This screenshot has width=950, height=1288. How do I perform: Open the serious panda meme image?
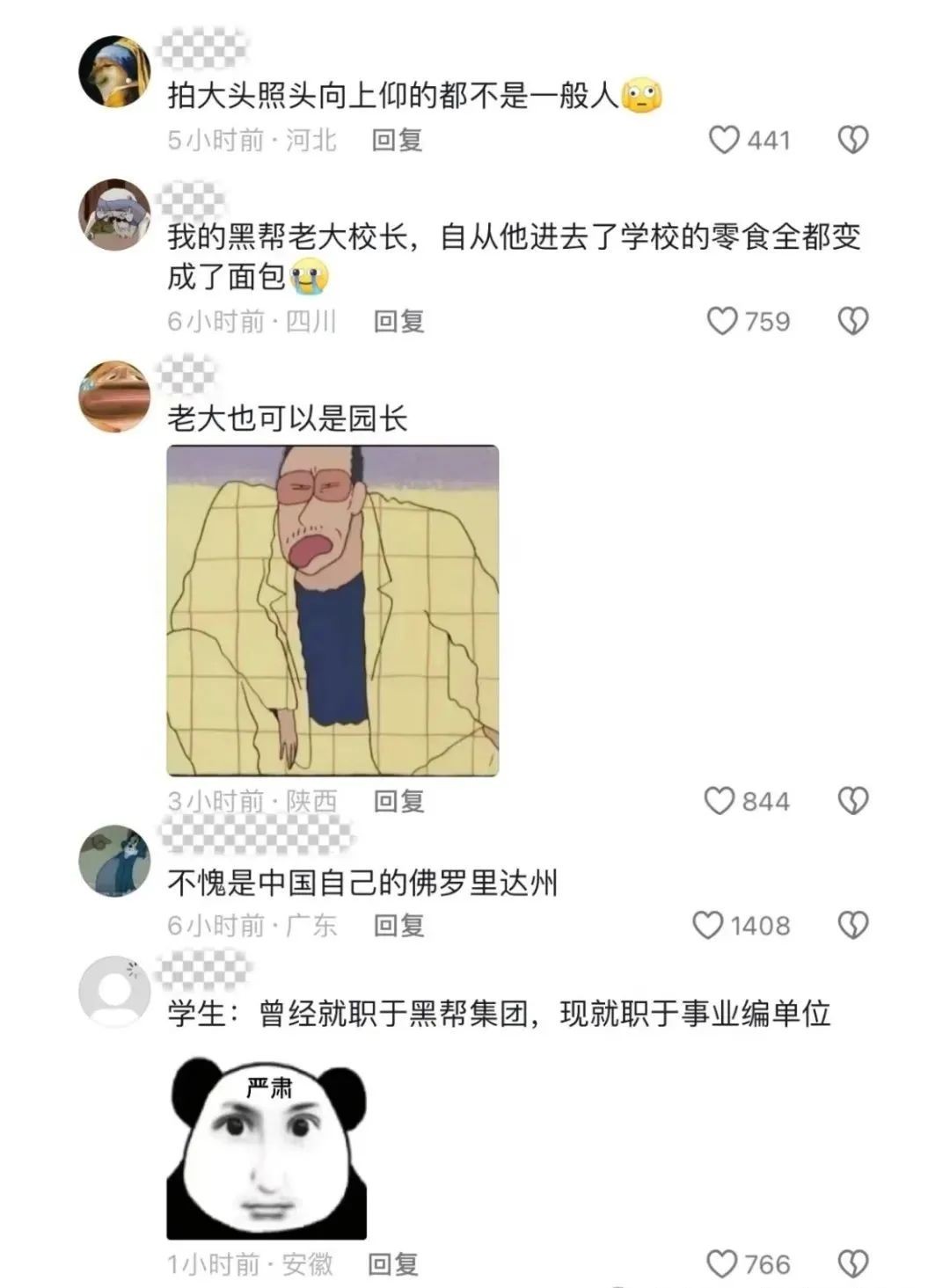268,1152
